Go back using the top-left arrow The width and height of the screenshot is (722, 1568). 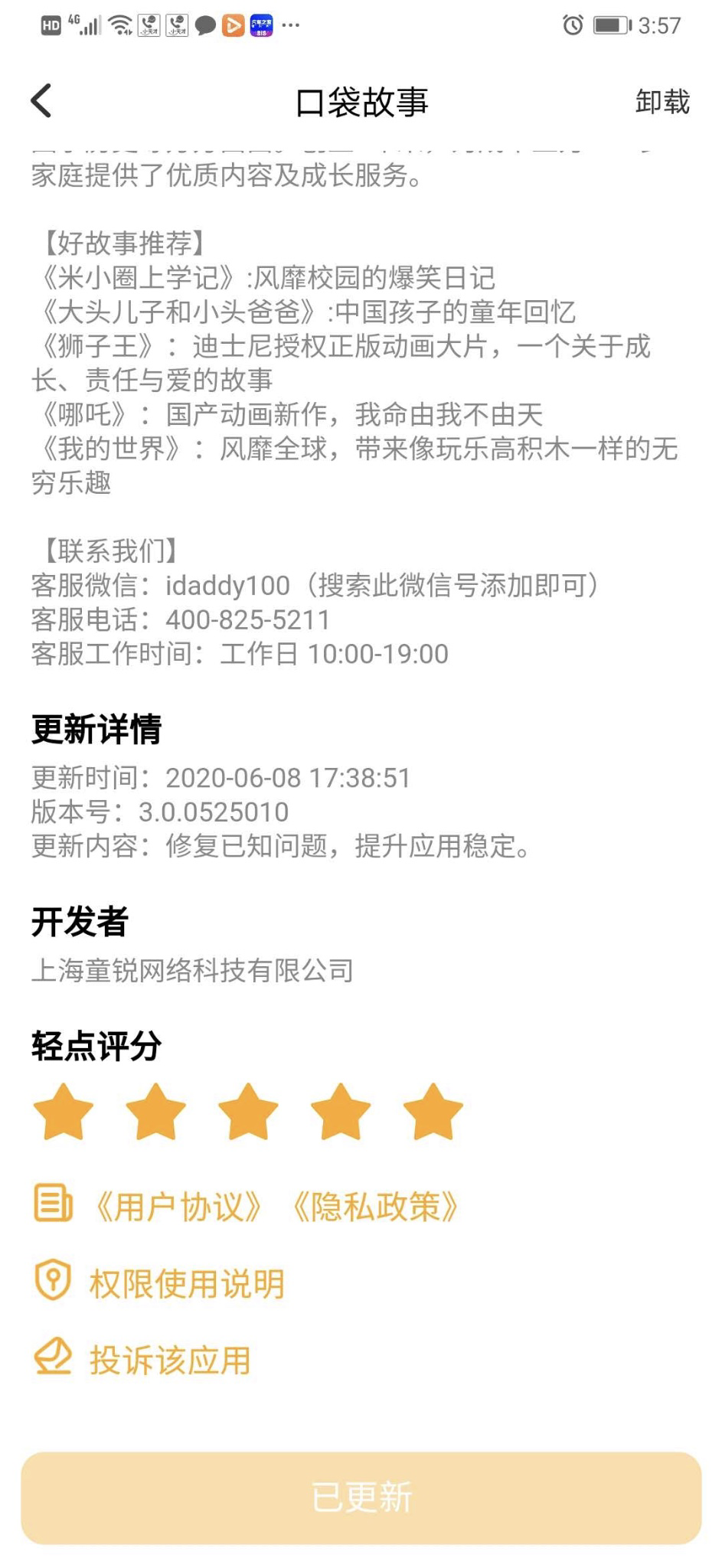[41, 101]
